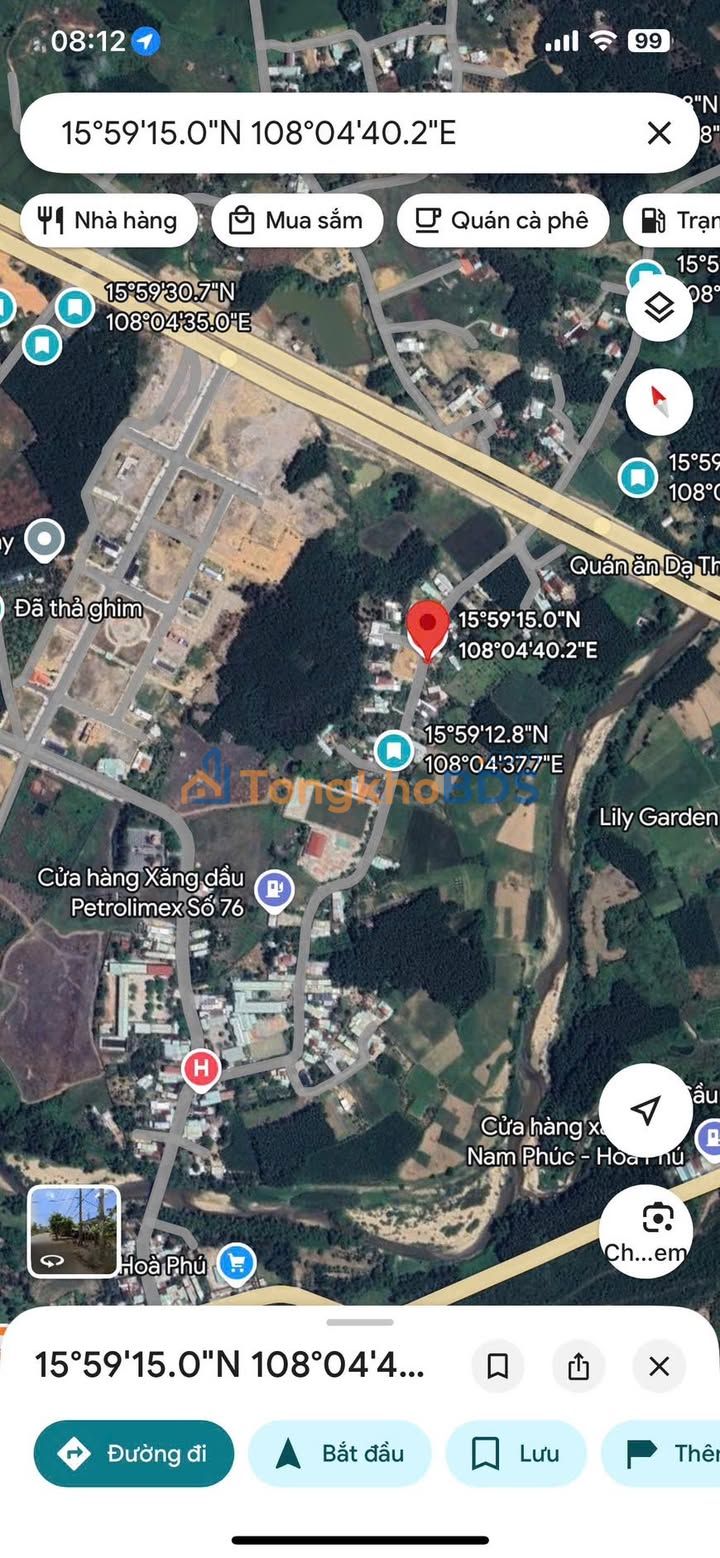Clear the coordinates in the search bar

[658, 133]
